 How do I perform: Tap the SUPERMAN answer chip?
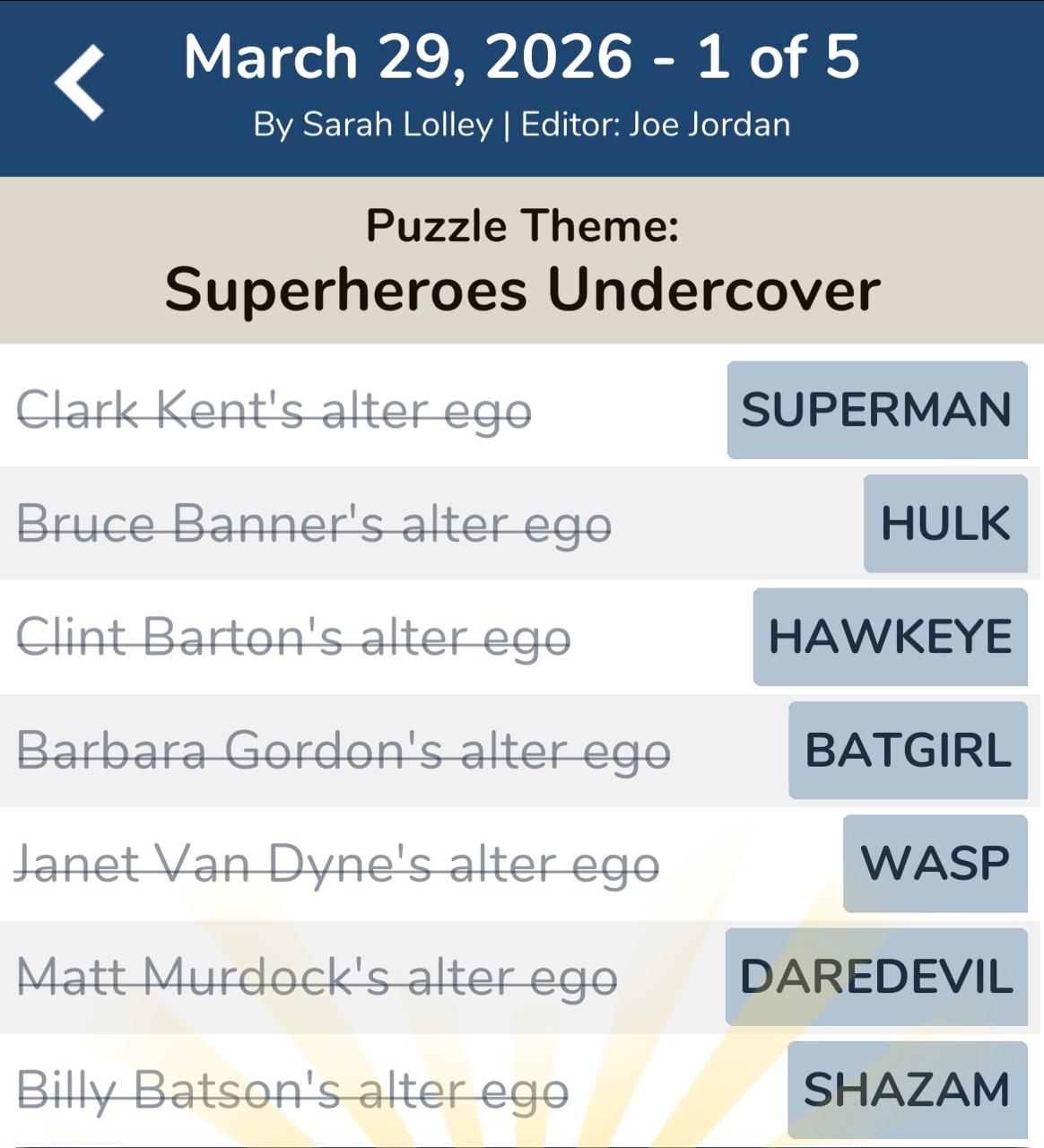876,410
